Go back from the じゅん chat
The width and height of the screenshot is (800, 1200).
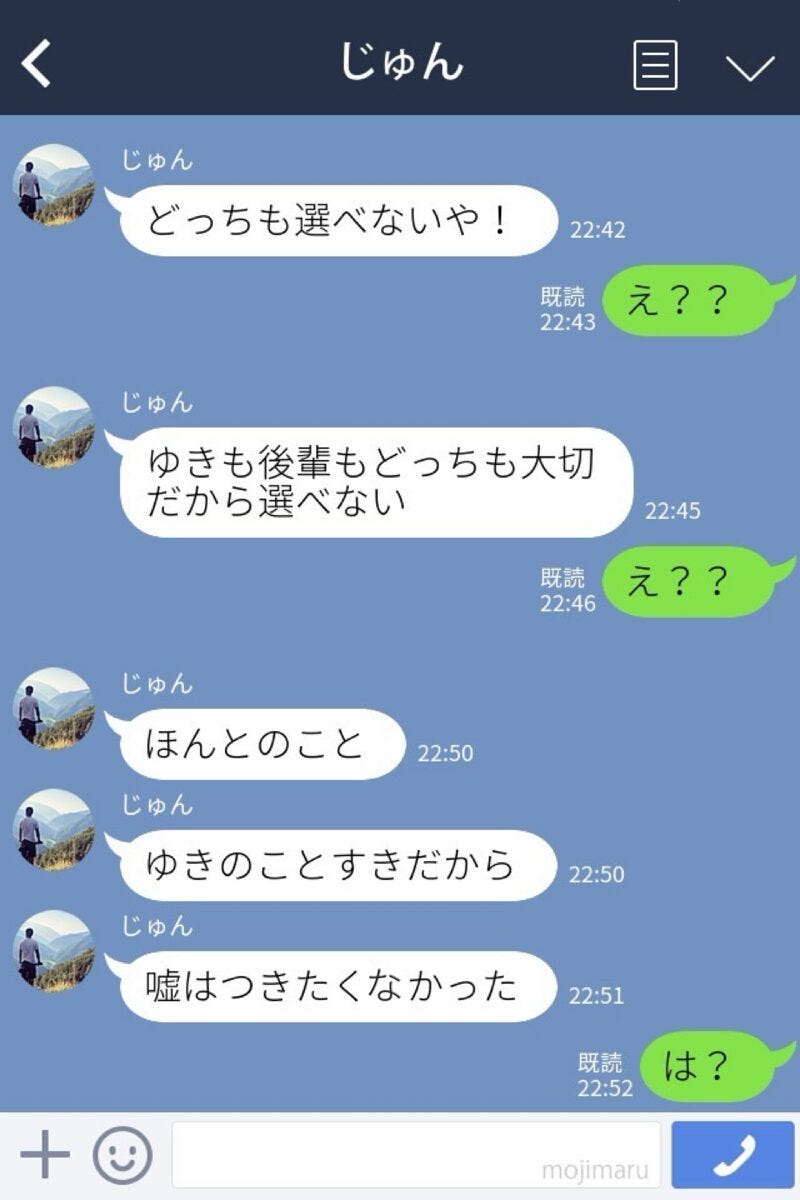37,66
